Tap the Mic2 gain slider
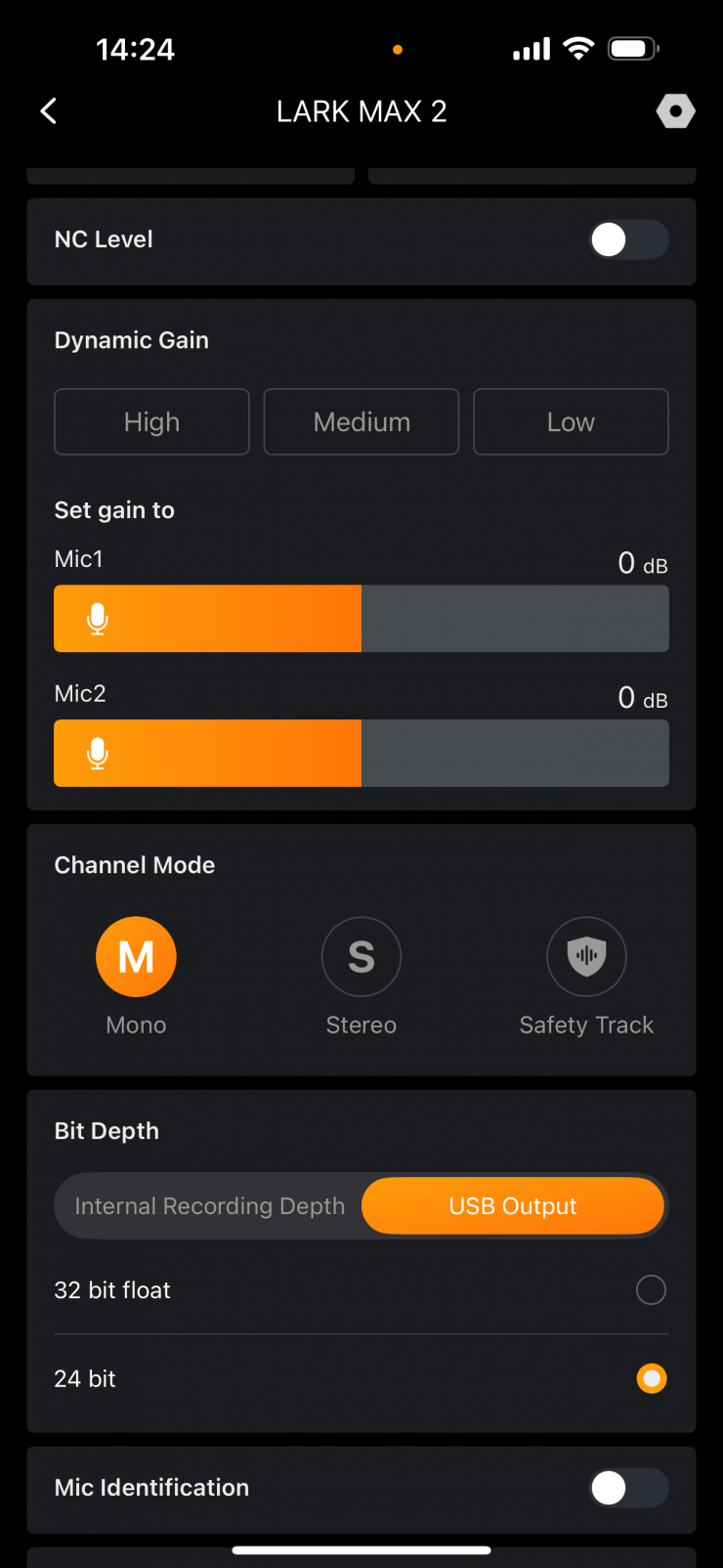 361,754
